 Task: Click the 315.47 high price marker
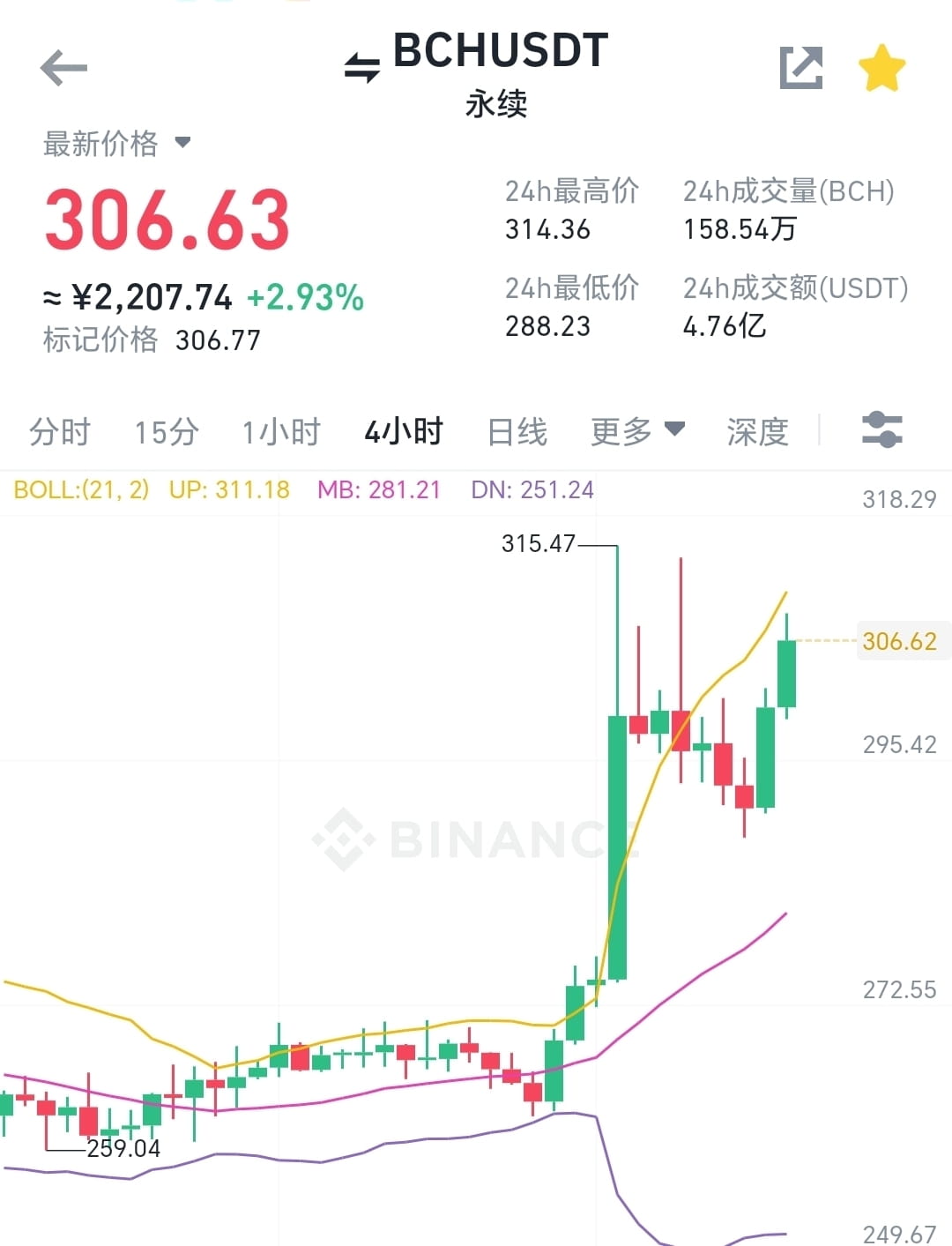pos(537,544)
